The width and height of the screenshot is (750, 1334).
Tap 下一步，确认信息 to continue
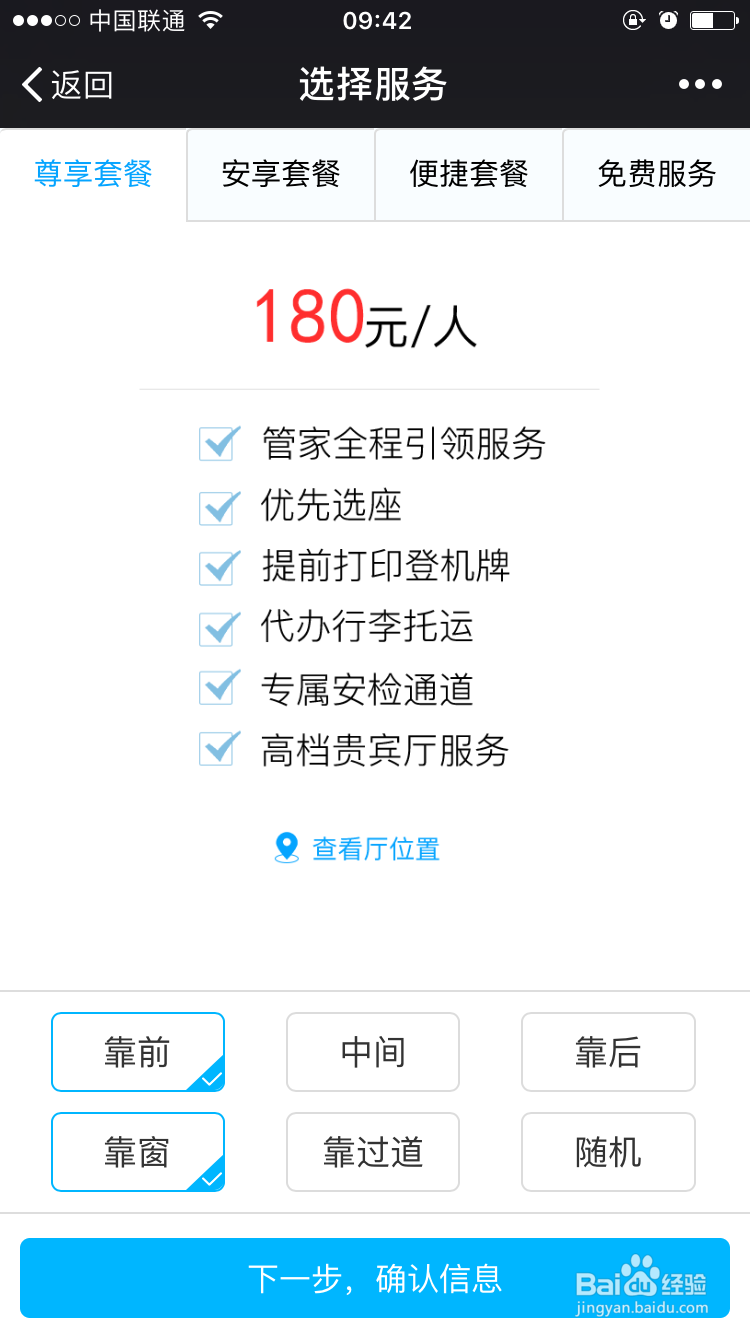point(375,1278)
